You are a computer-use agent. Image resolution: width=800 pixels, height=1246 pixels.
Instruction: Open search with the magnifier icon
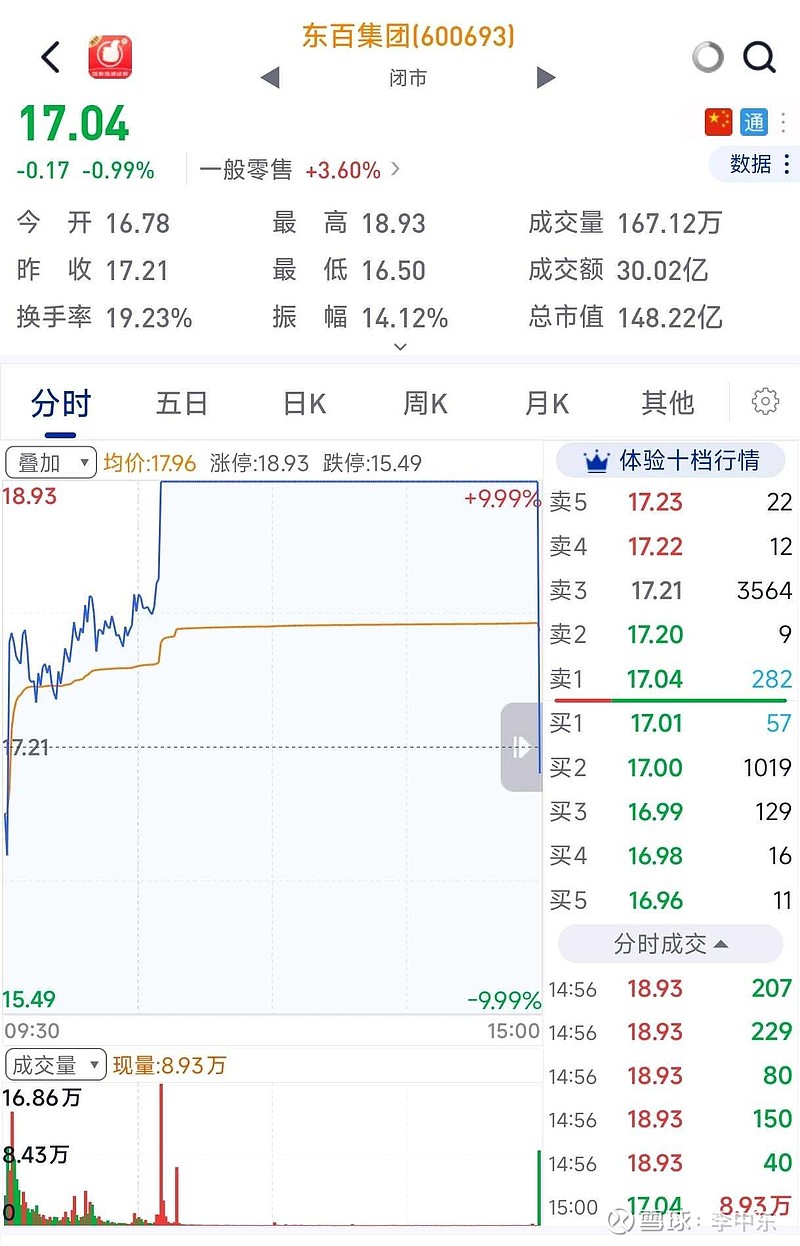point(760,57)
